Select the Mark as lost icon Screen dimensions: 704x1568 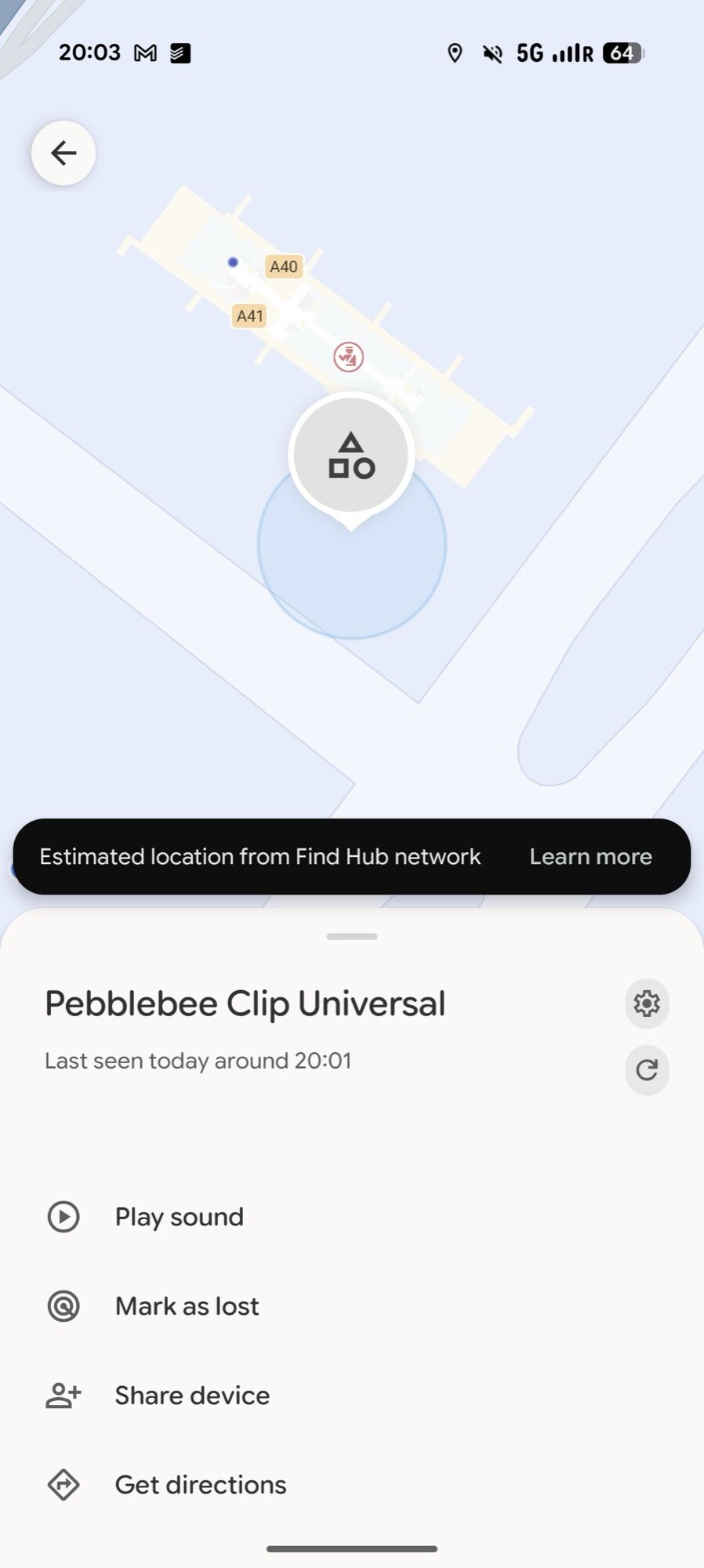[x=63, y=1307]
